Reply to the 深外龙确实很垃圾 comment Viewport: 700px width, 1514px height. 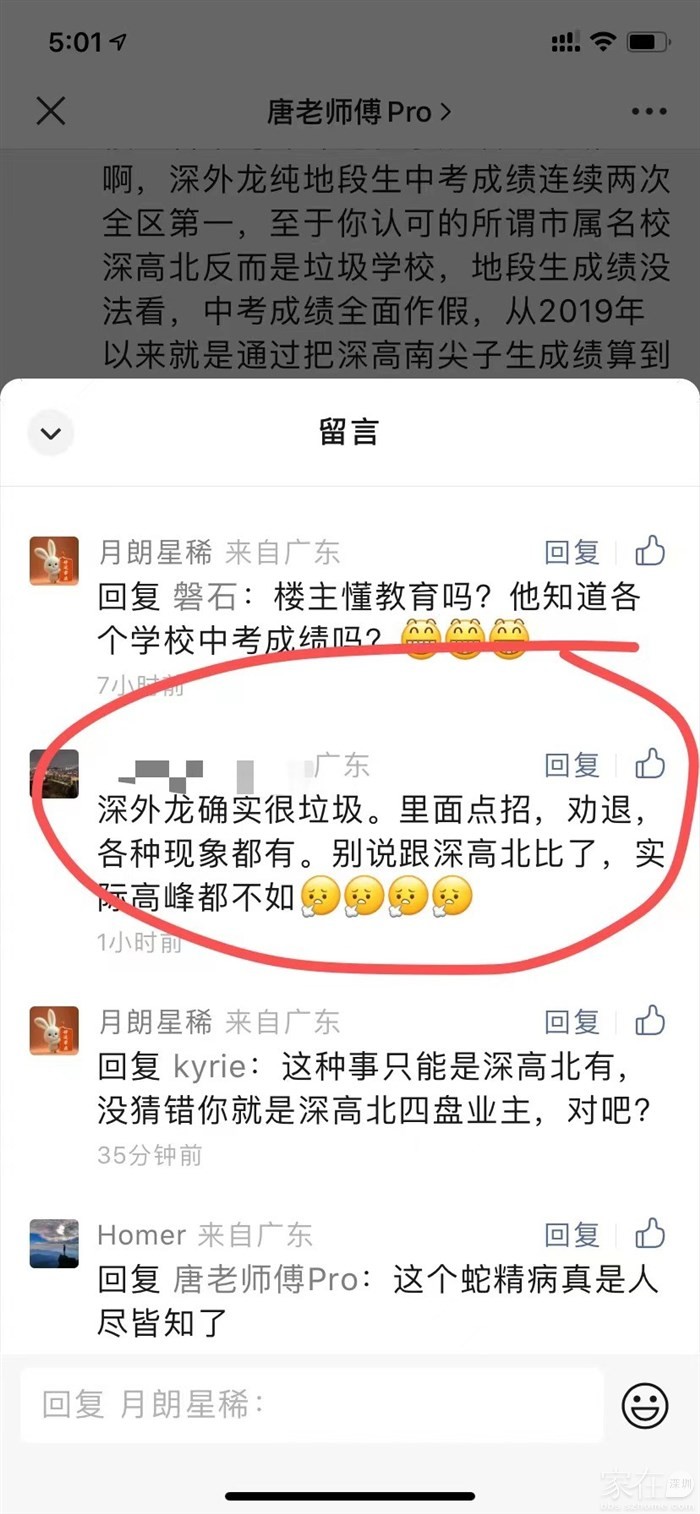coord(571,765)
